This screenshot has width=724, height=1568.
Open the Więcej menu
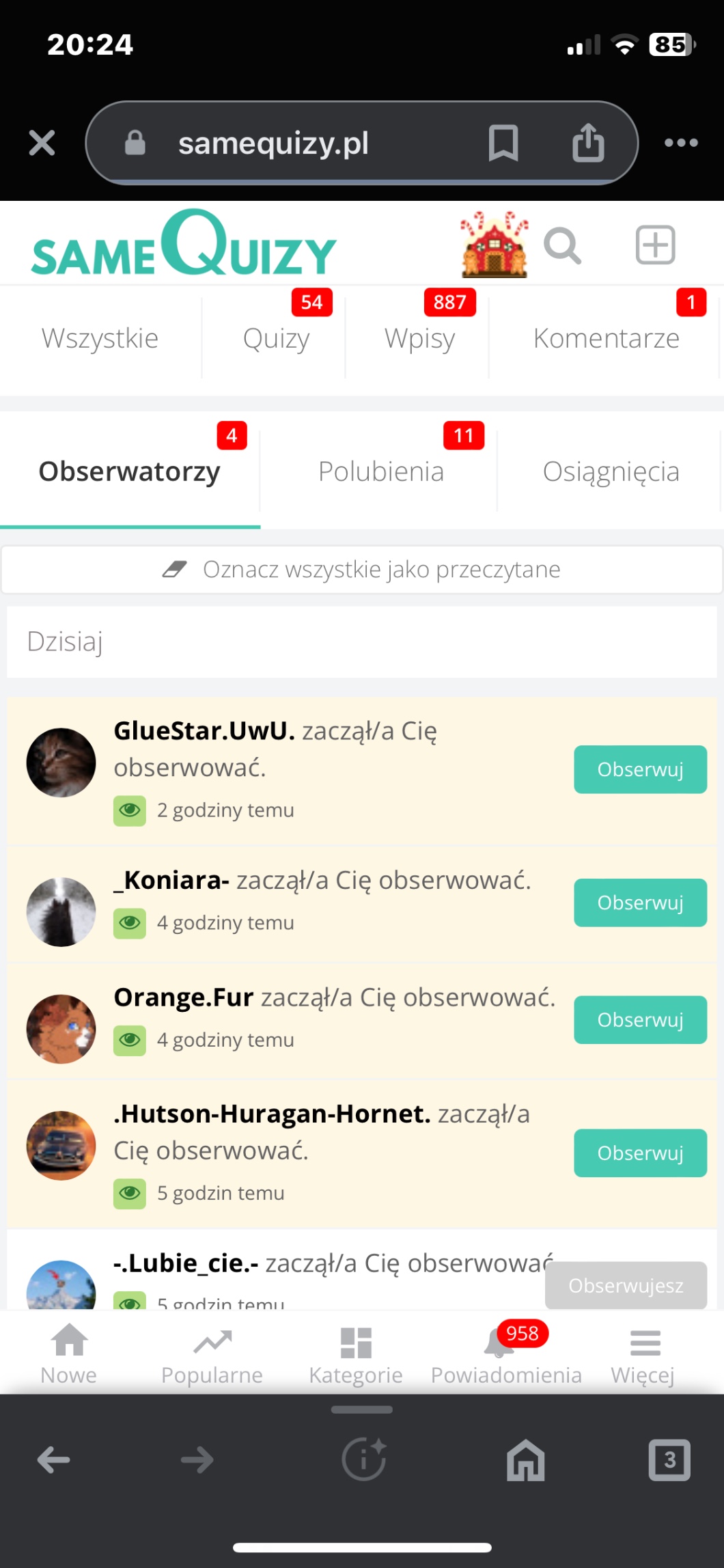pos(643,1354)
